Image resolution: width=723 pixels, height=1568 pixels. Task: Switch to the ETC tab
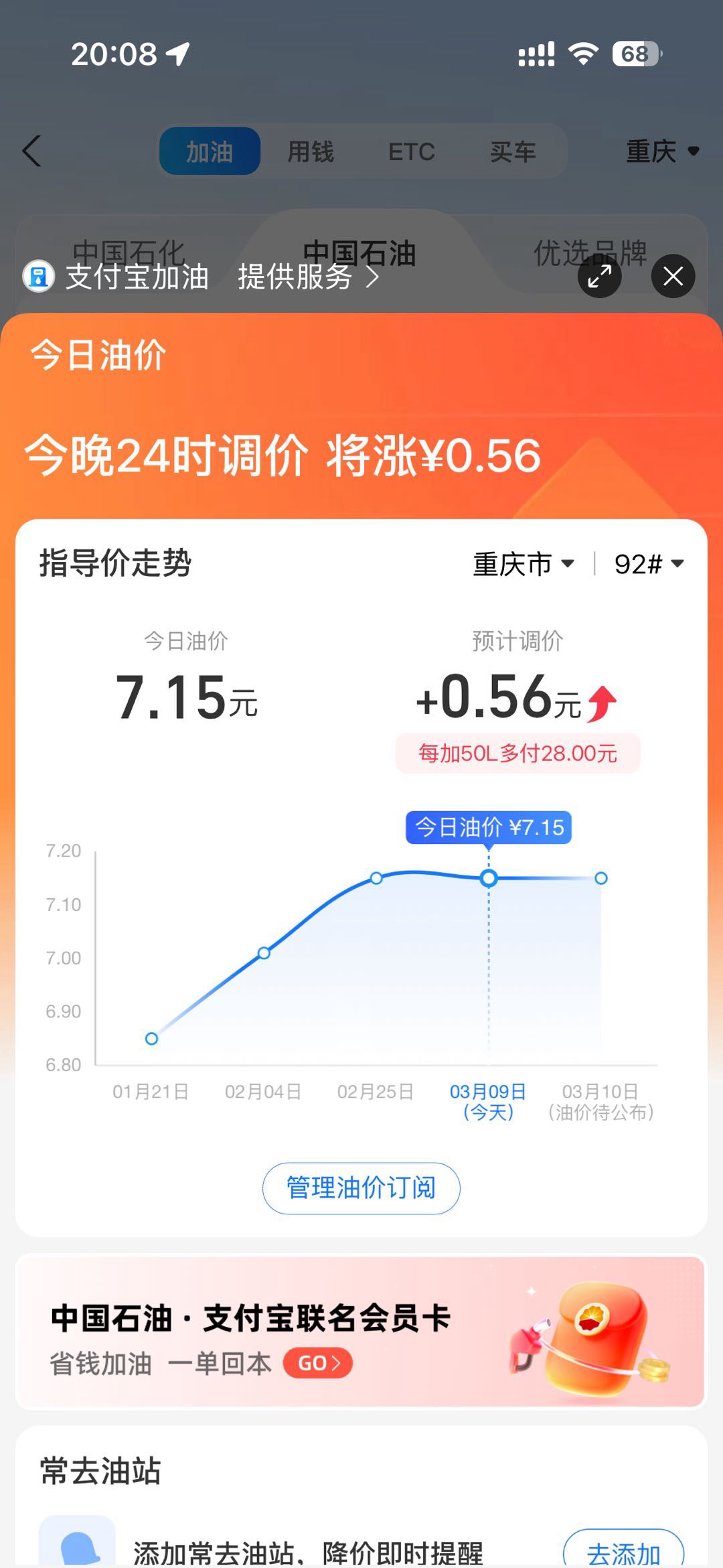pyautogui.click(x=411, y=152)
